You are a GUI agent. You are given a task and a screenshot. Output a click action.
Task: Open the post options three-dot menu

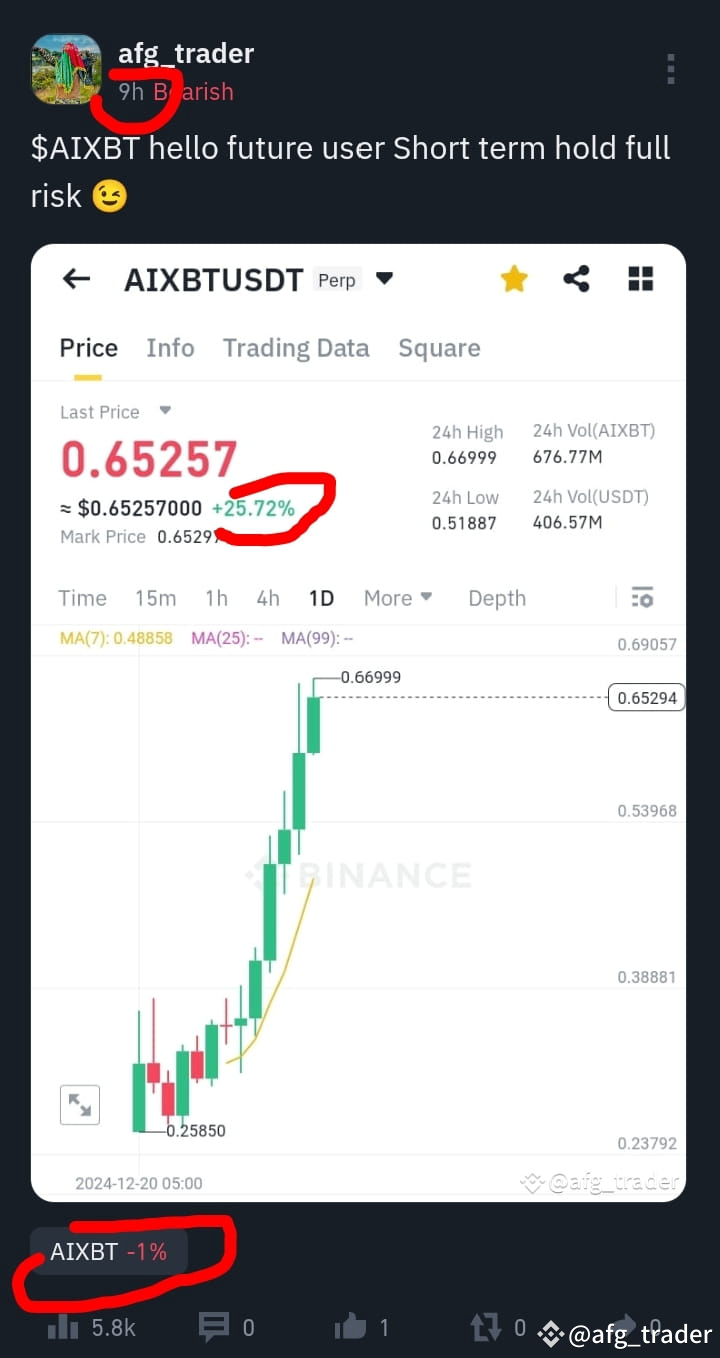click(x=670, y=68)
